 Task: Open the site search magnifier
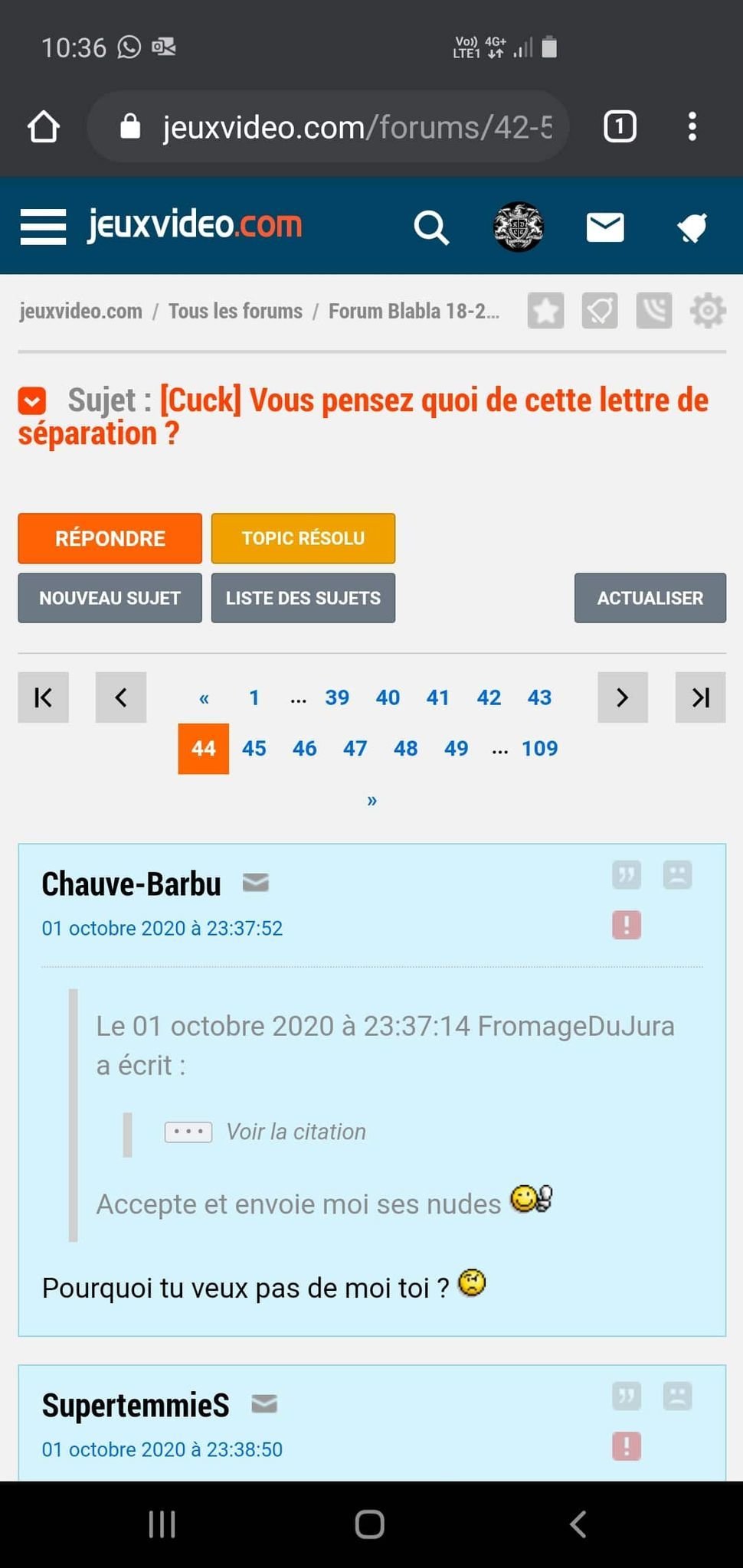(x=431, y=227)
